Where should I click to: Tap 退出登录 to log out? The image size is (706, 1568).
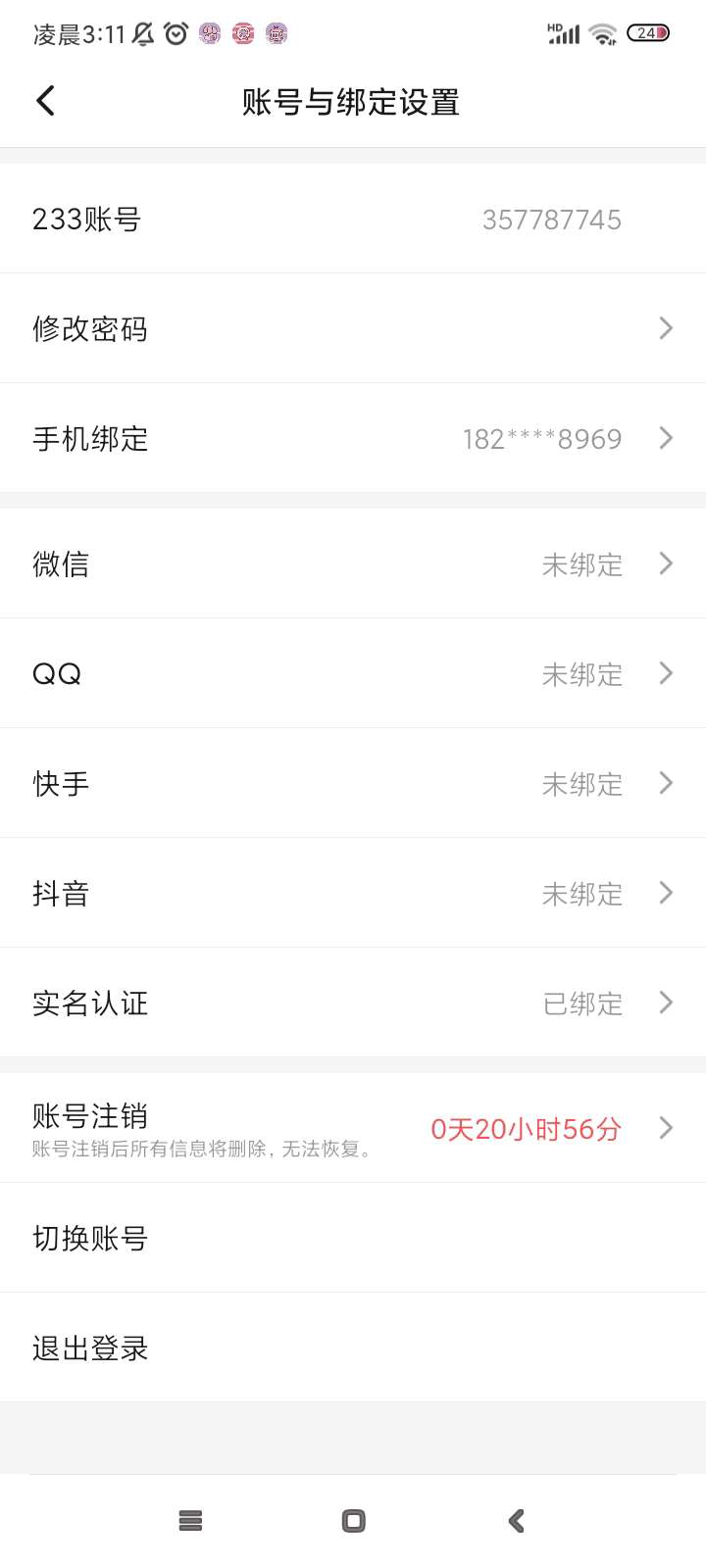353,1347
